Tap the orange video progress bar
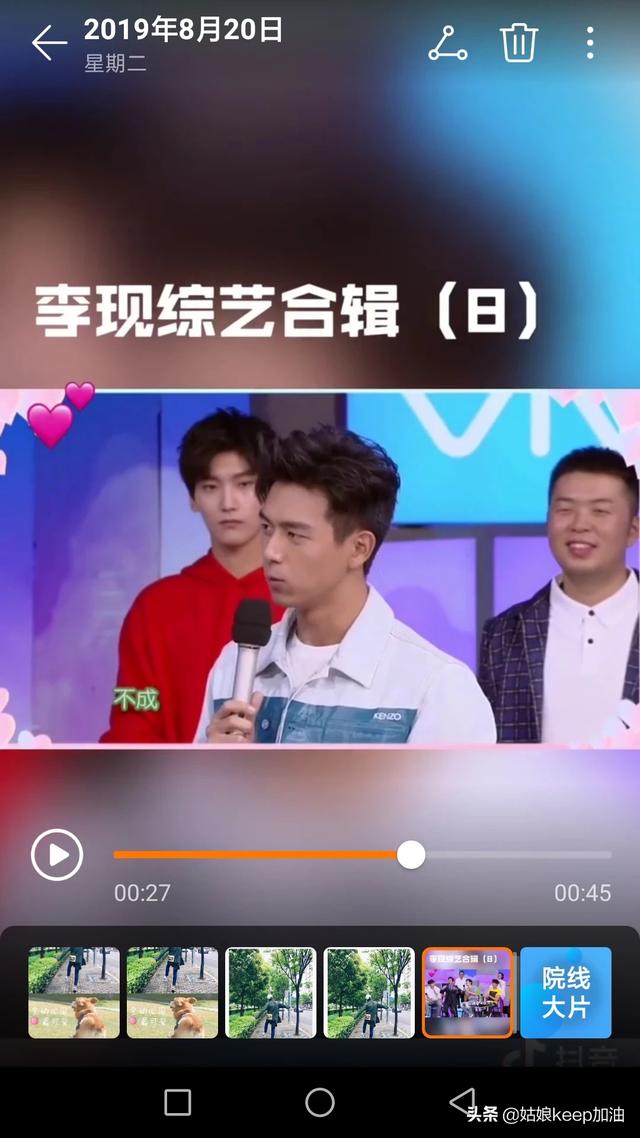Image resolution: width=640 pixels, height=1138 pixels. [260, 855]
